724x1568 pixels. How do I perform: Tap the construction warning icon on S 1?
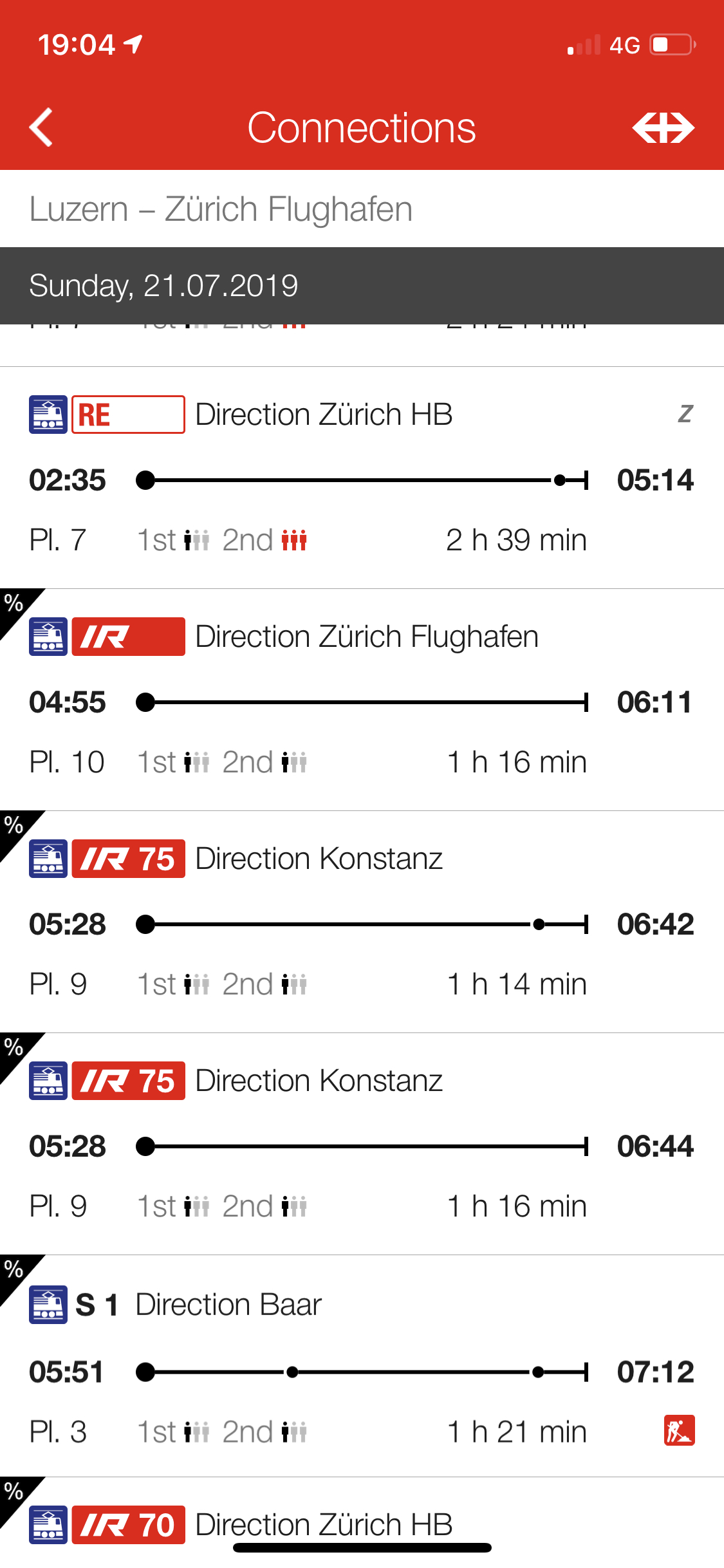coord(679,1430)
